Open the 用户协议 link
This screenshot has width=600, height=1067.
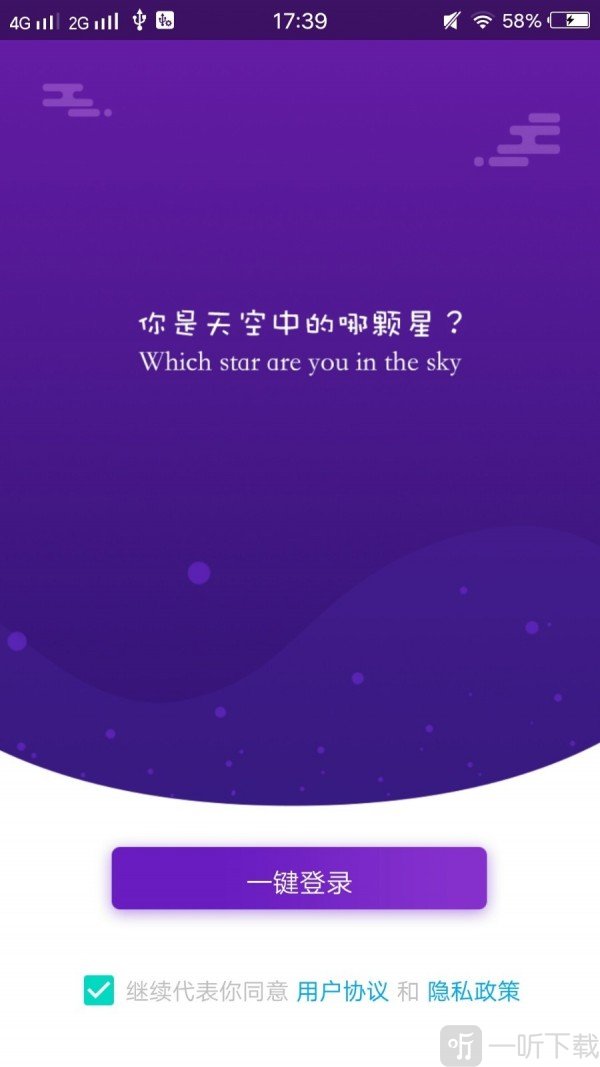pyautogui.click(x=342, y=992)
